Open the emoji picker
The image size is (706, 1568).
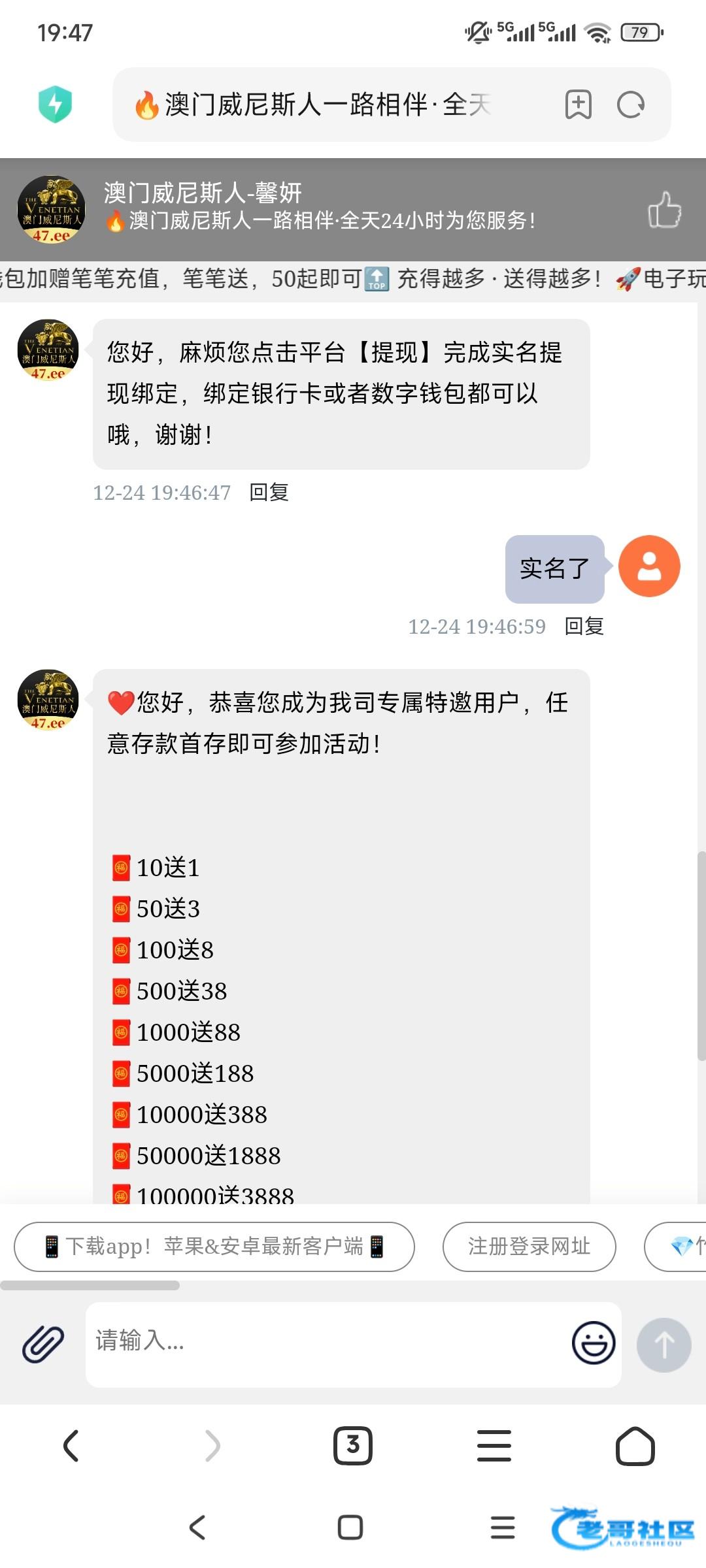coord(593,1343)
